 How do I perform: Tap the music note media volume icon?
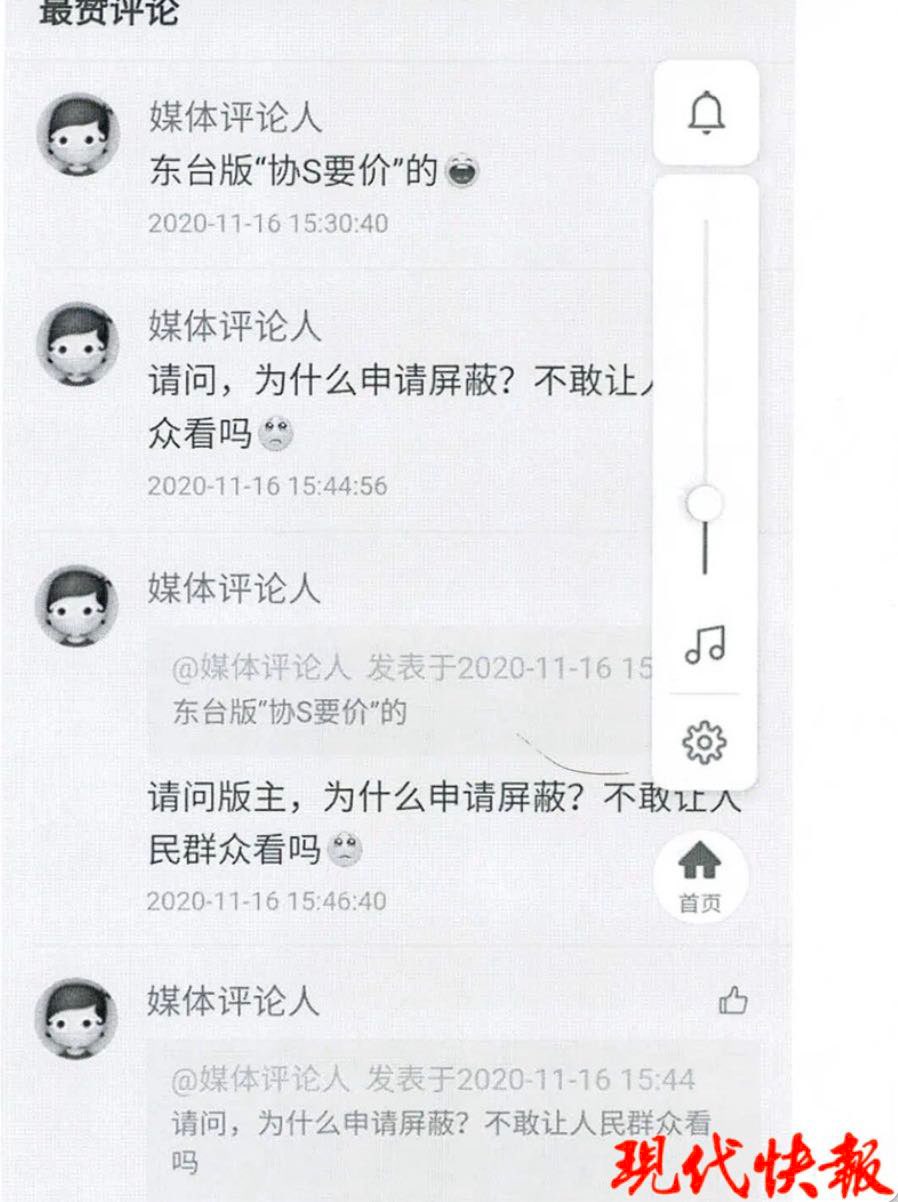(705, 645)
